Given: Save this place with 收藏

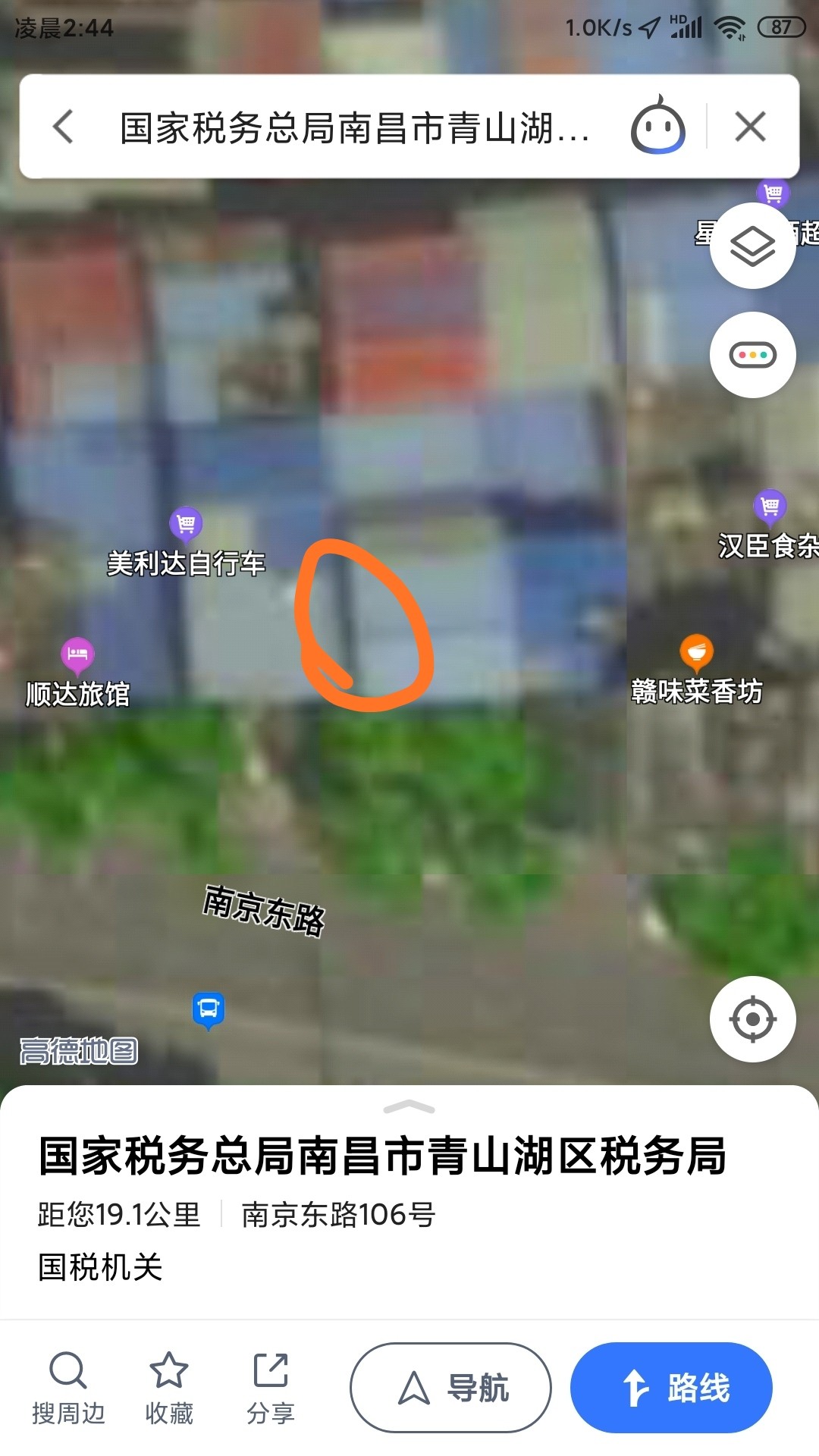Looking at the screenshot, I should click(168, 1388).
